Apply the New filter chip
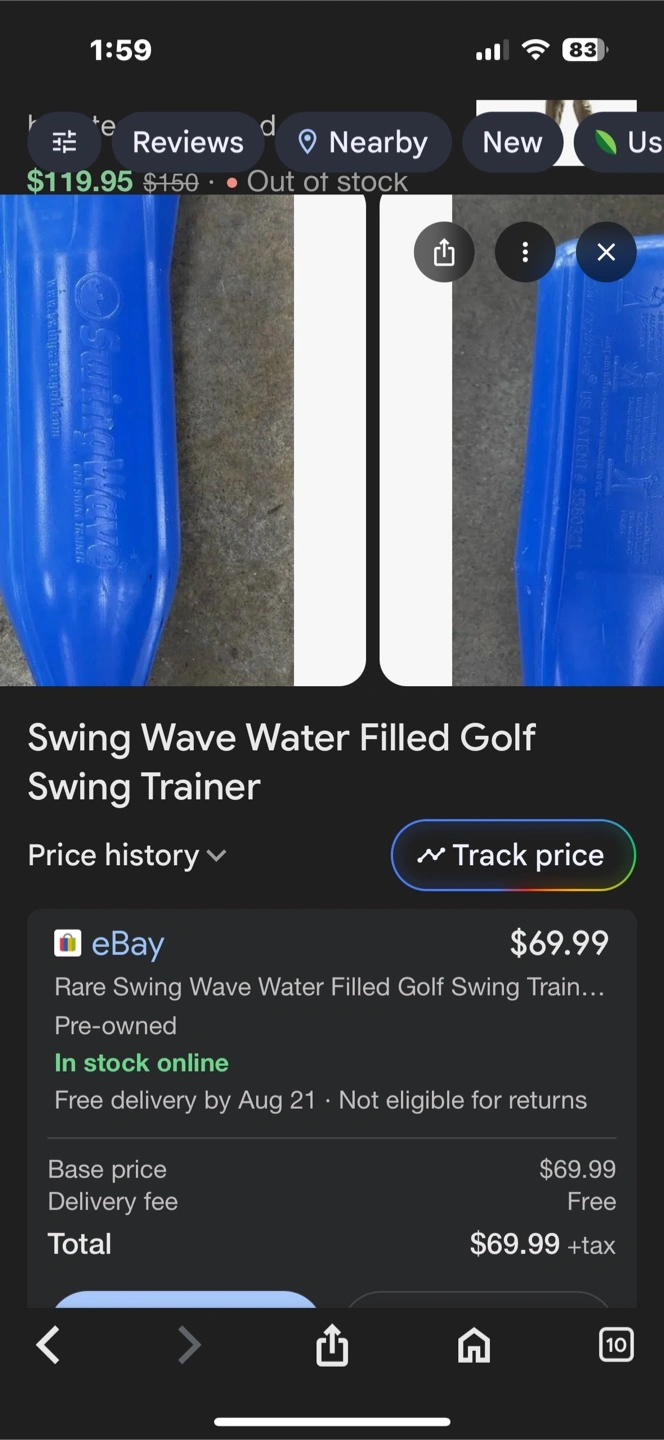The width and height of the screenshot is (664, 1440). [512, 143]
